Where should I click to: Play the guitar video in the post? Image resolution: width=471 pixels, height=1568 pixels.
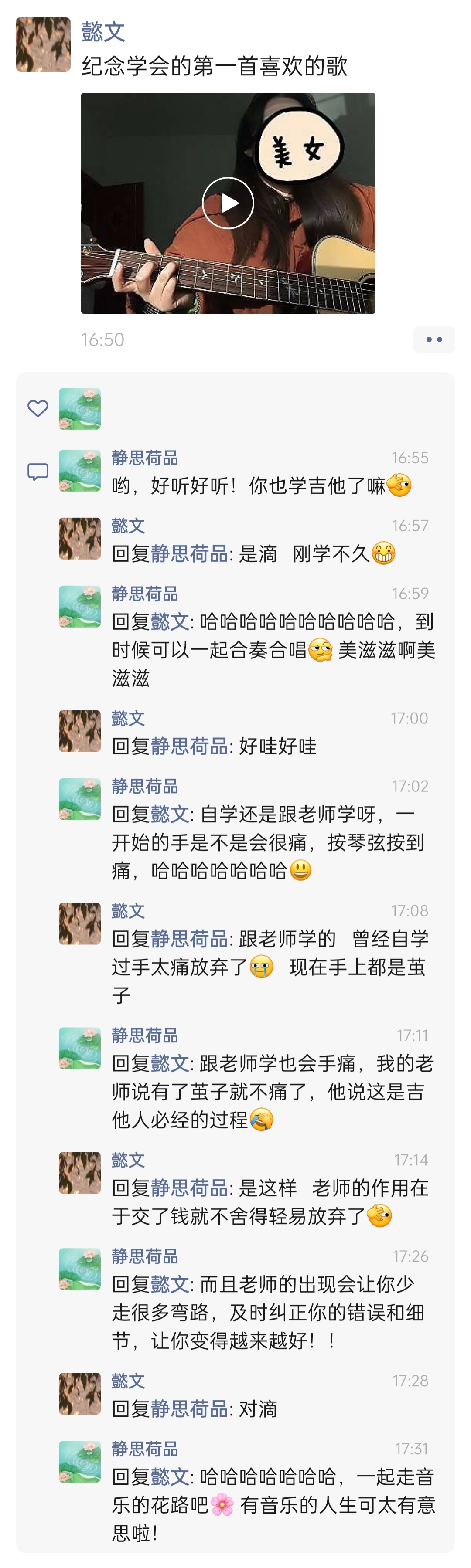point(228,203)
